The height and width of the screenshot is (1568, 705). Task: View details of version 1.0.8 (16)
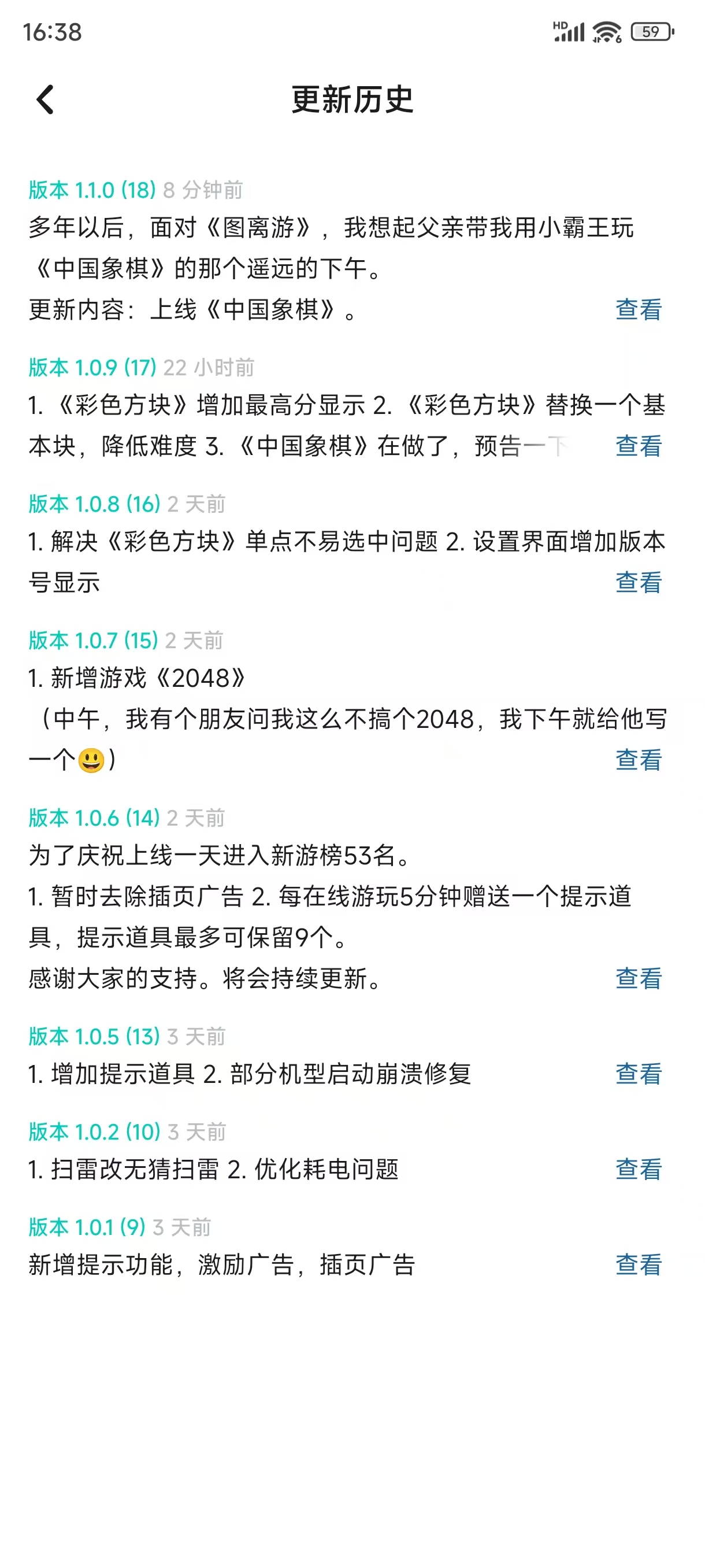pyautogui.click(x=638, y=583)
